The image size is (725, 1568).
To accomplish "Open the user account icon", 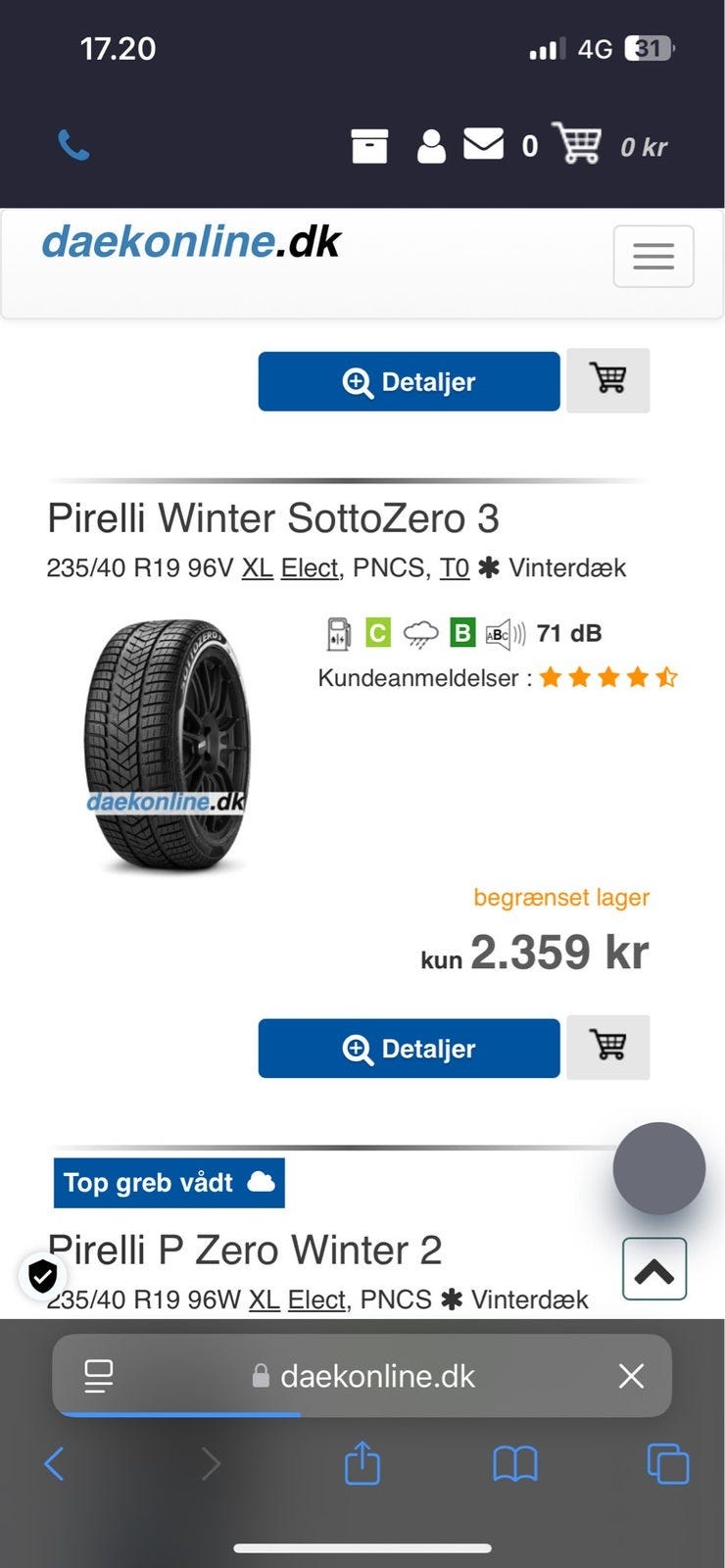I will coord(431,146).
